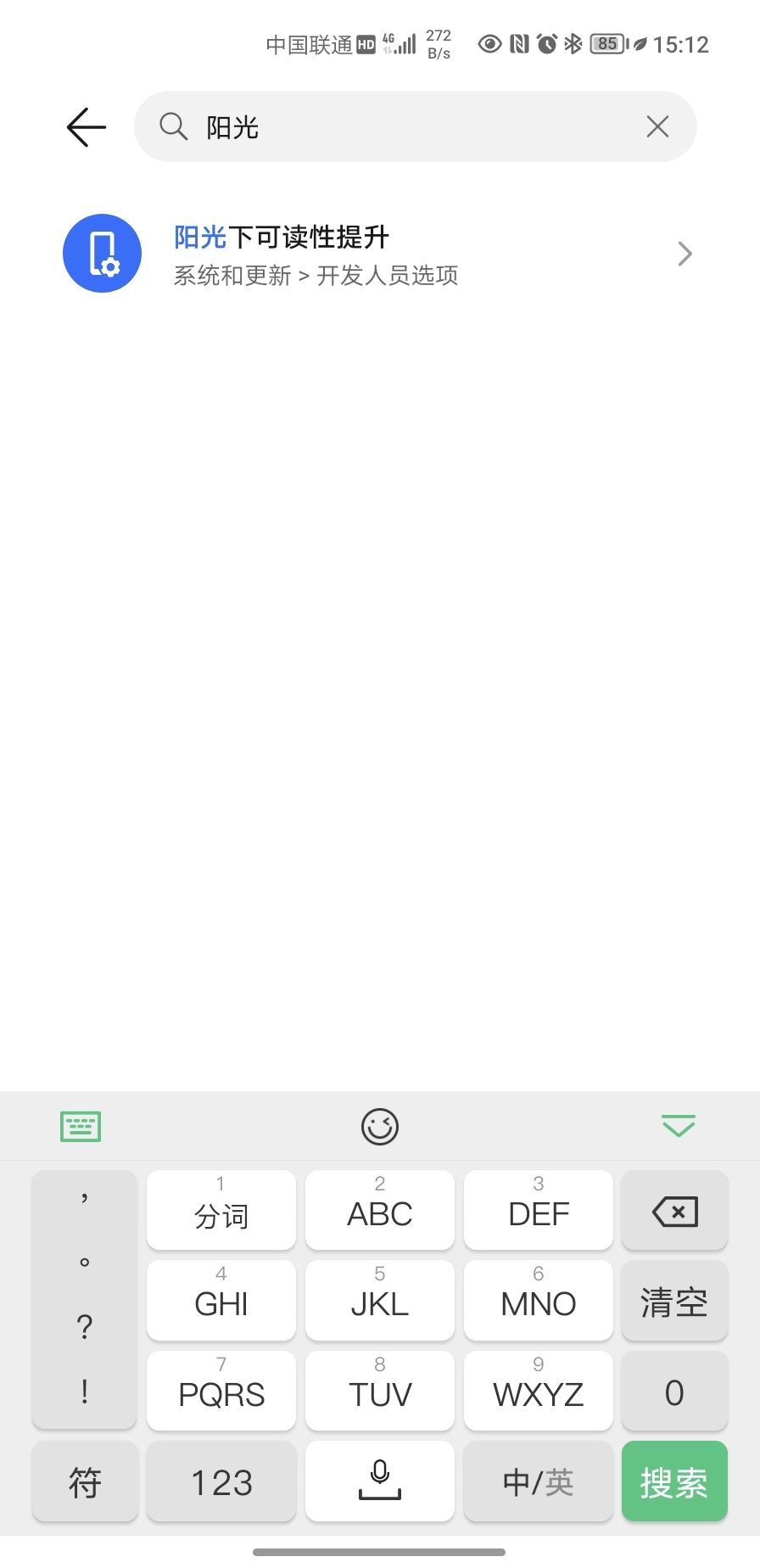
Task: Open the 阳光下可读性提升 result
Action: [380, 254]
